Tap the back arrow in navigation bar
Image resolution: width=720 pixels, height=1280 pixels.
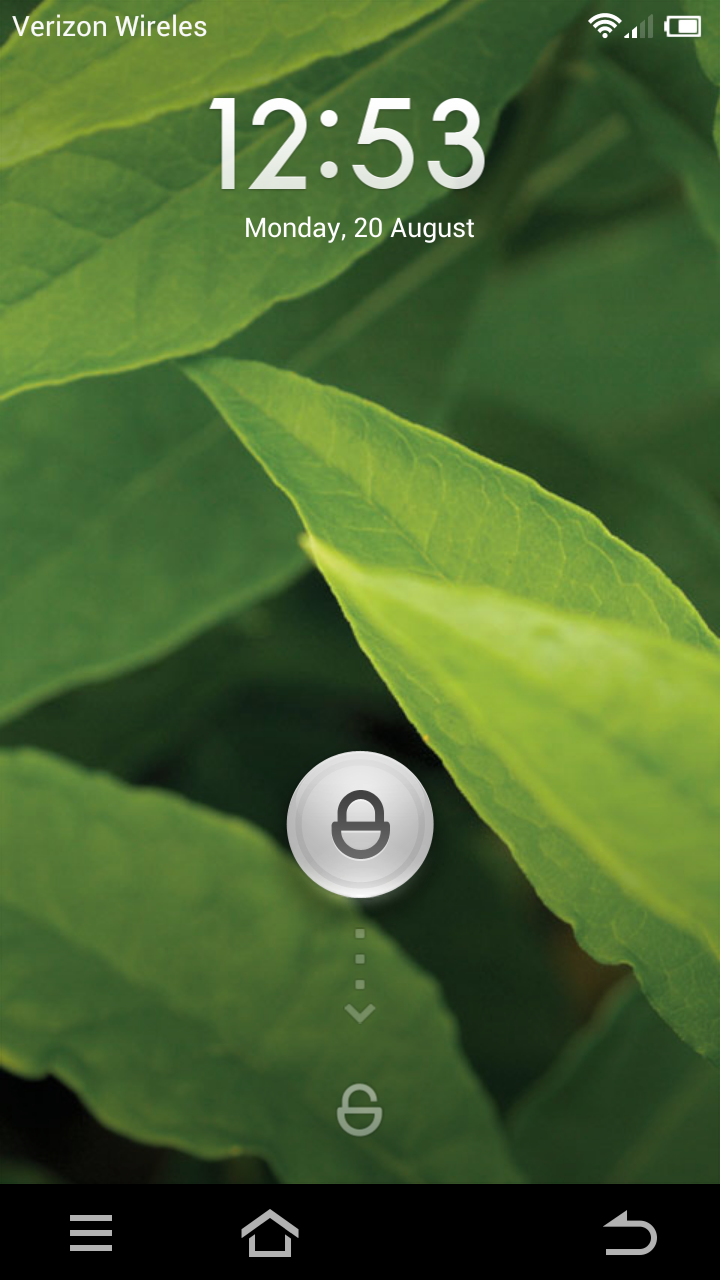point(630,1233)
